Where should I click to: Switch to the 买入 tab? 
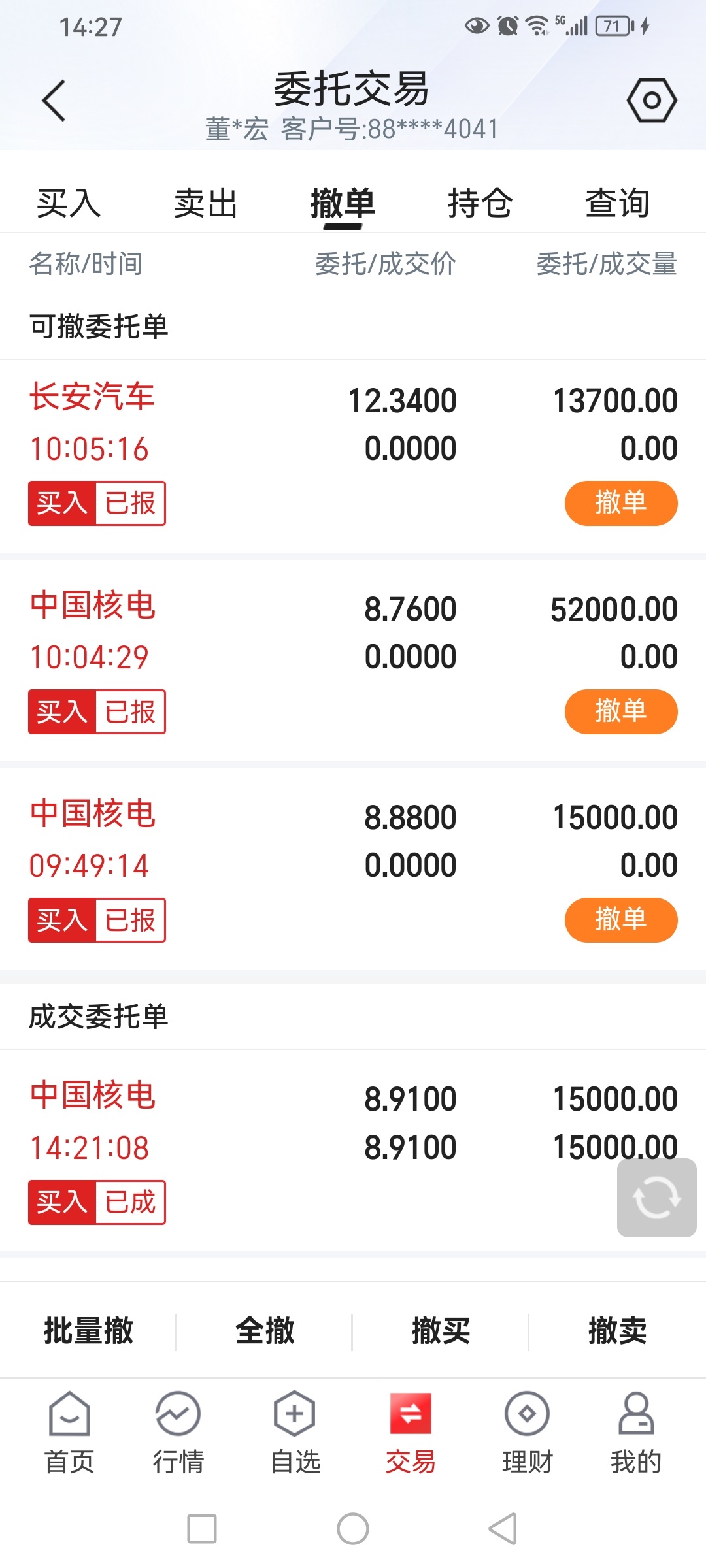pyautogui.click(x=69, y=203)
